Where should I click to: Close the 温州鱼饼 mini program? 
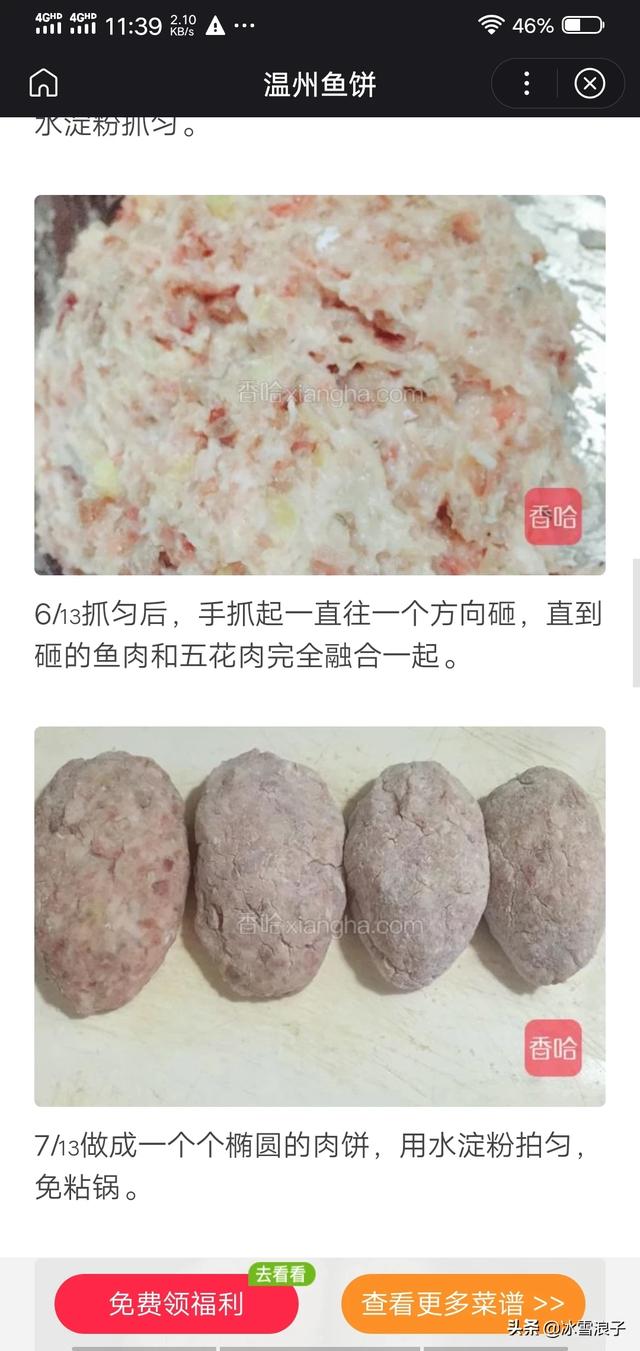coord(590,83)
